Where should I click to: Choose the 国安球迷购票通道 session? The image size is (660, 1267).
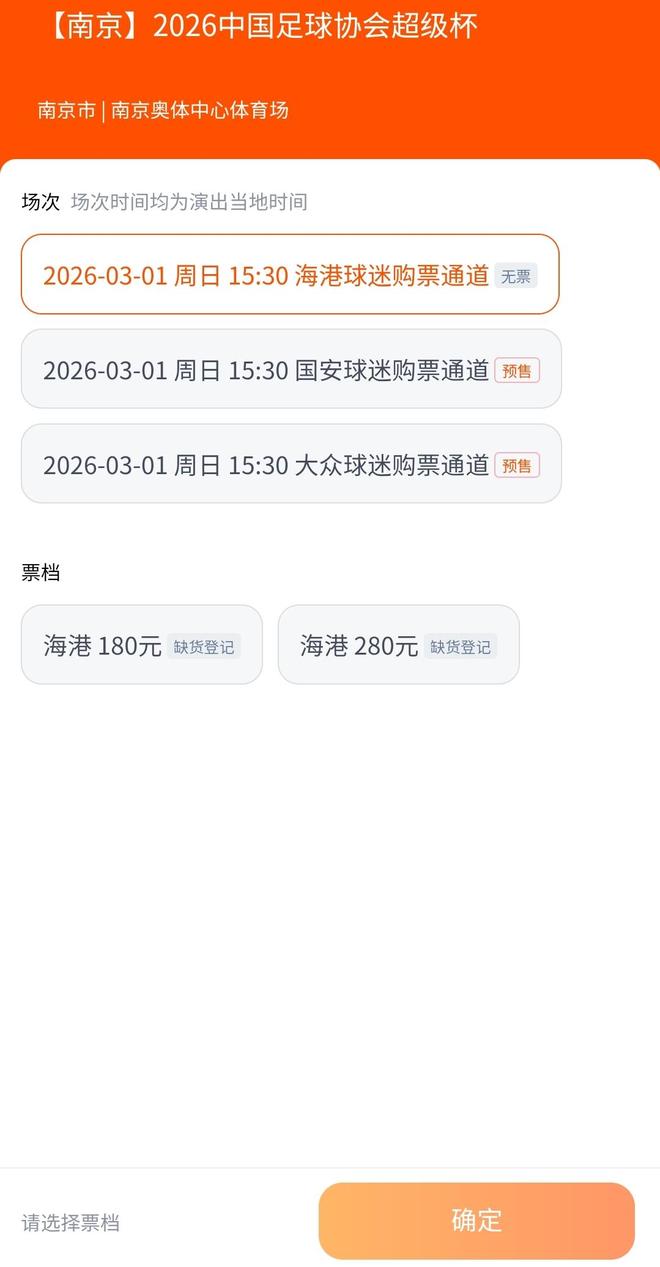click(290, 370)
